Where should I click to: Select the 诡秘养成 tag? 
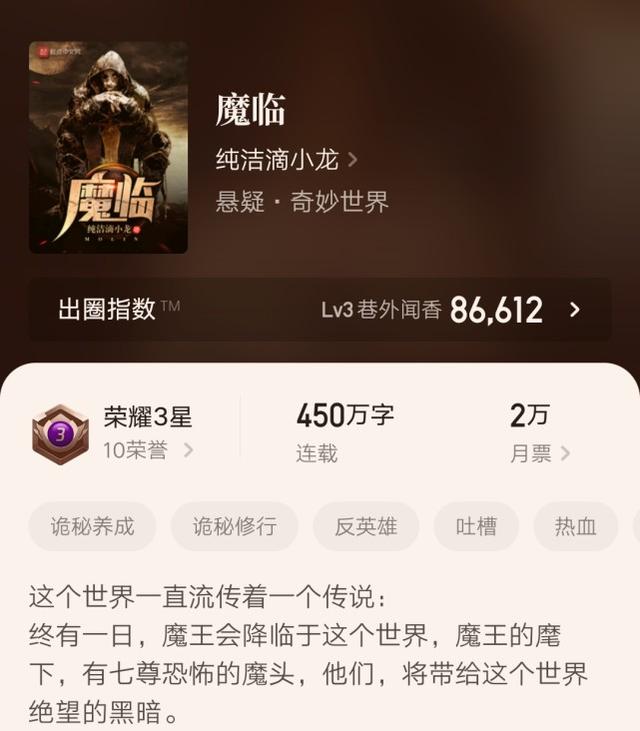(92, 527)
